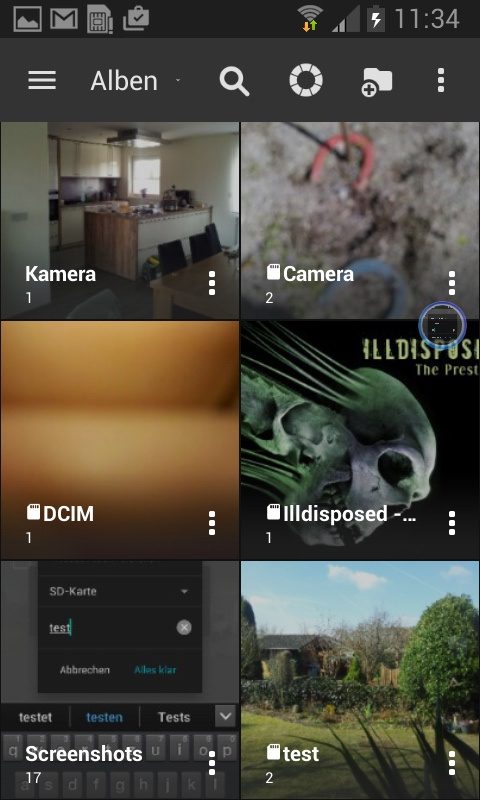480x800 pixels.
Task: Tap the color wheel filter icon
Action: click(x=306, y=81)
